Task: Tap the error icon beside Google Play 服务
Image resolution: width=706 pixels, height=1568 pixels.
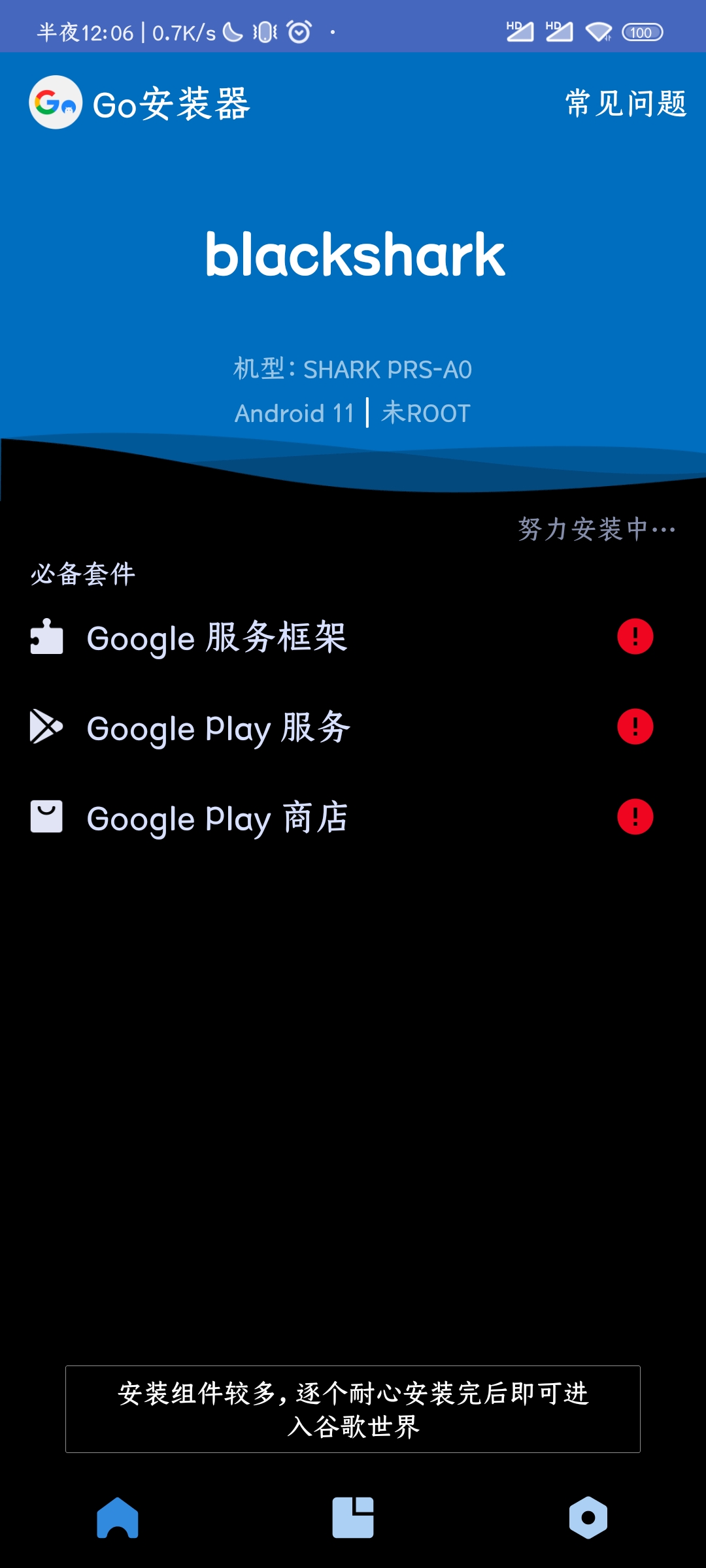Action: pyautogui.click(x=635, y=727)
